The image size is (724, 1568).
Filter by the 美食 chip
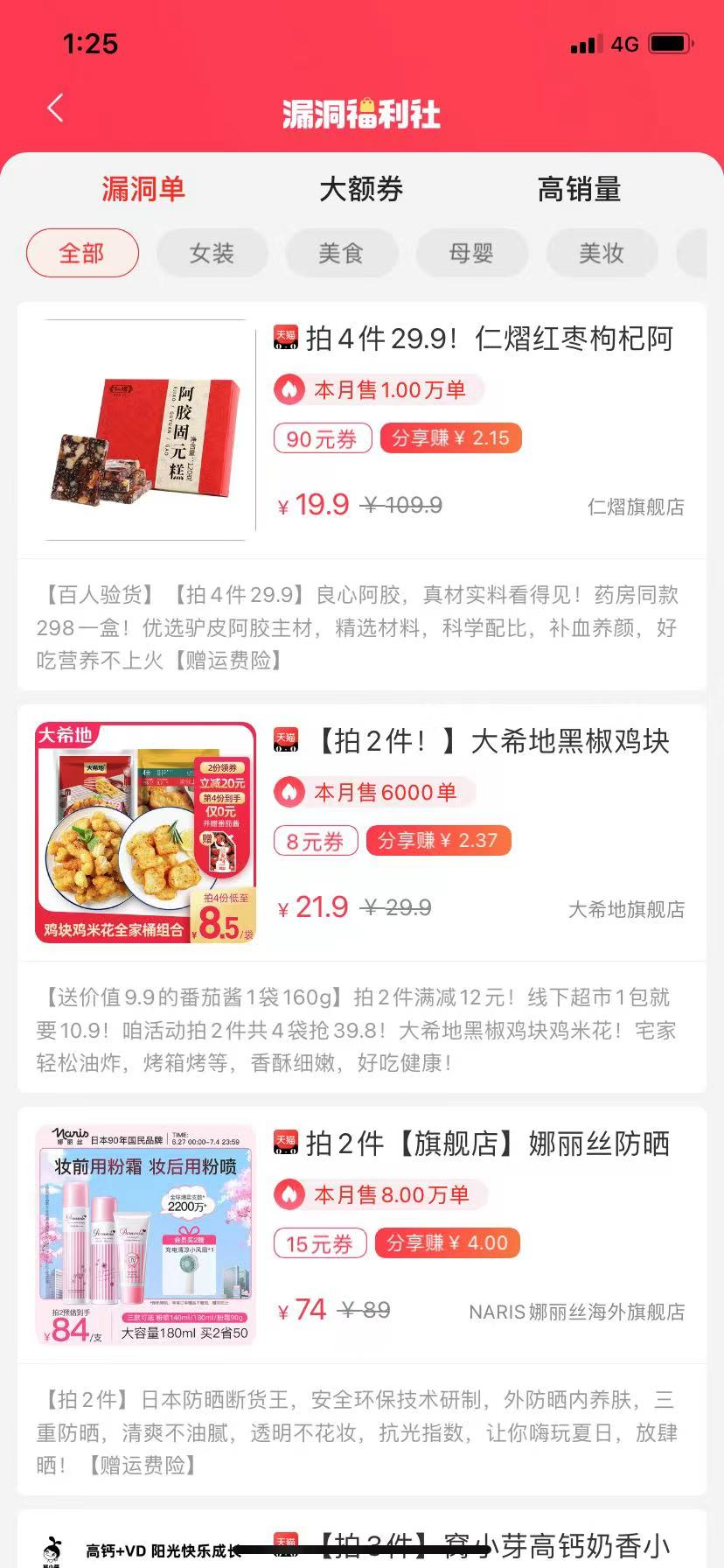(x=341, y=254)
